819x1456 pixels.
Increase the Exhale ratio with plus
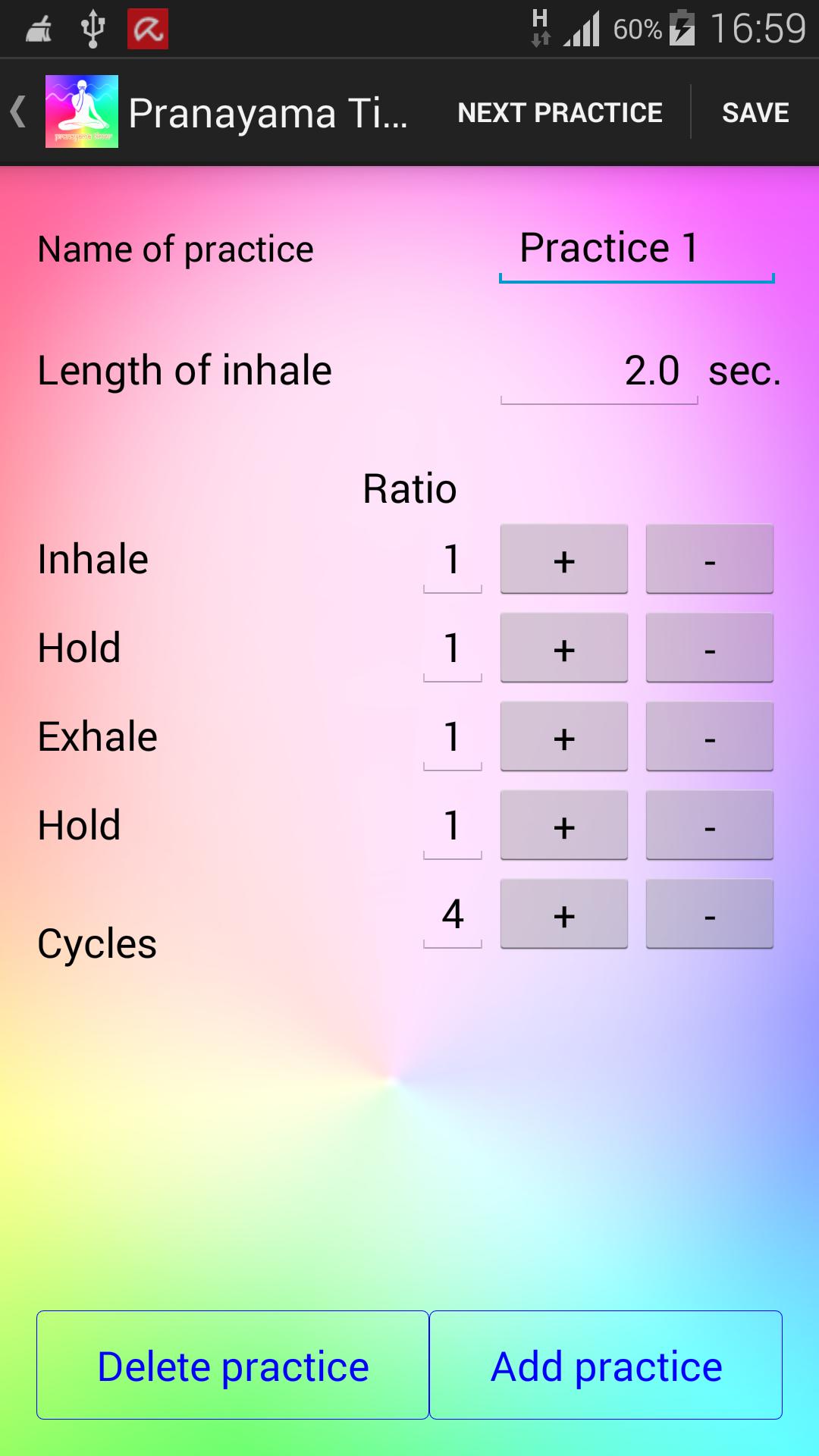click(x=563, y=737)
